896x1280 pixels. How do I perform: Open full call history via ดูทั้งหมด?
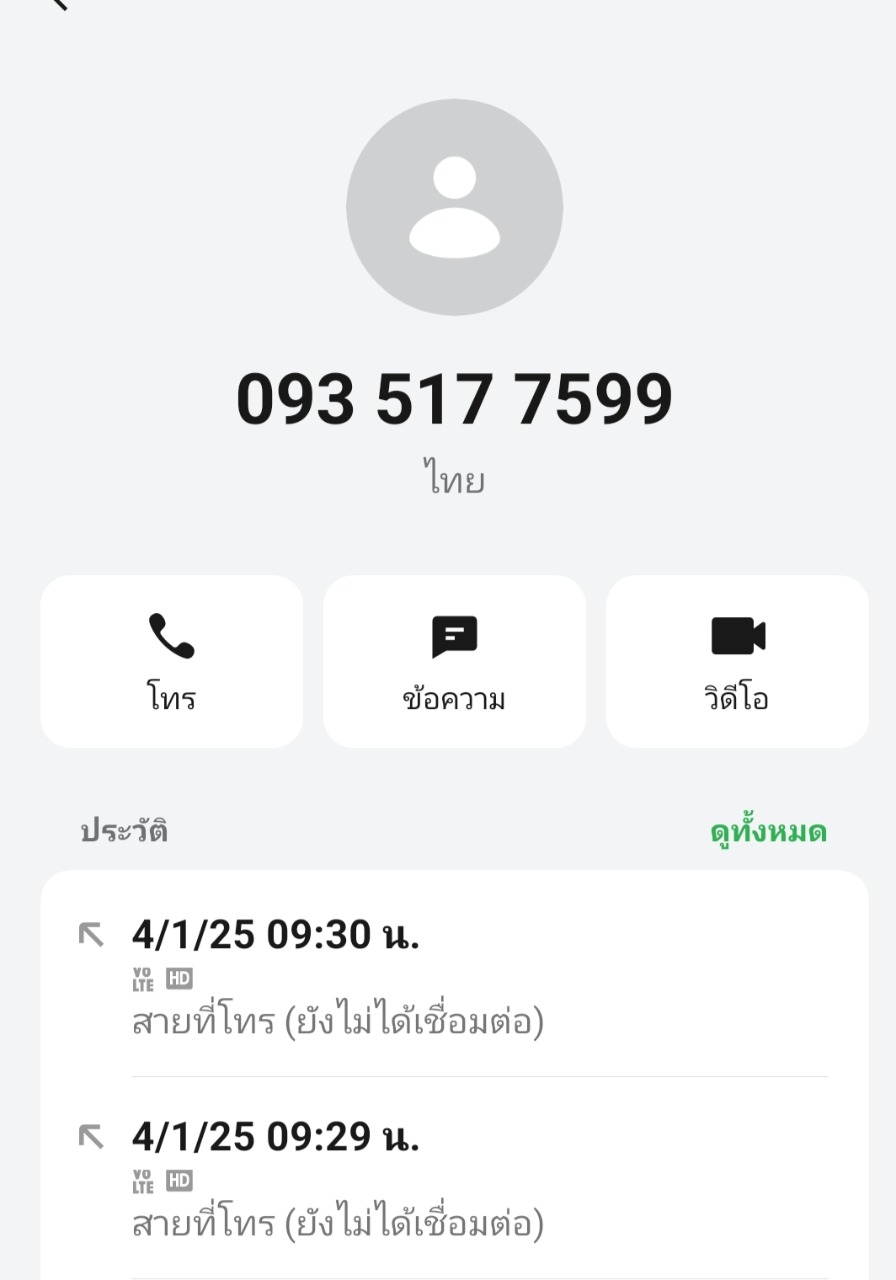tap(768, 832)
